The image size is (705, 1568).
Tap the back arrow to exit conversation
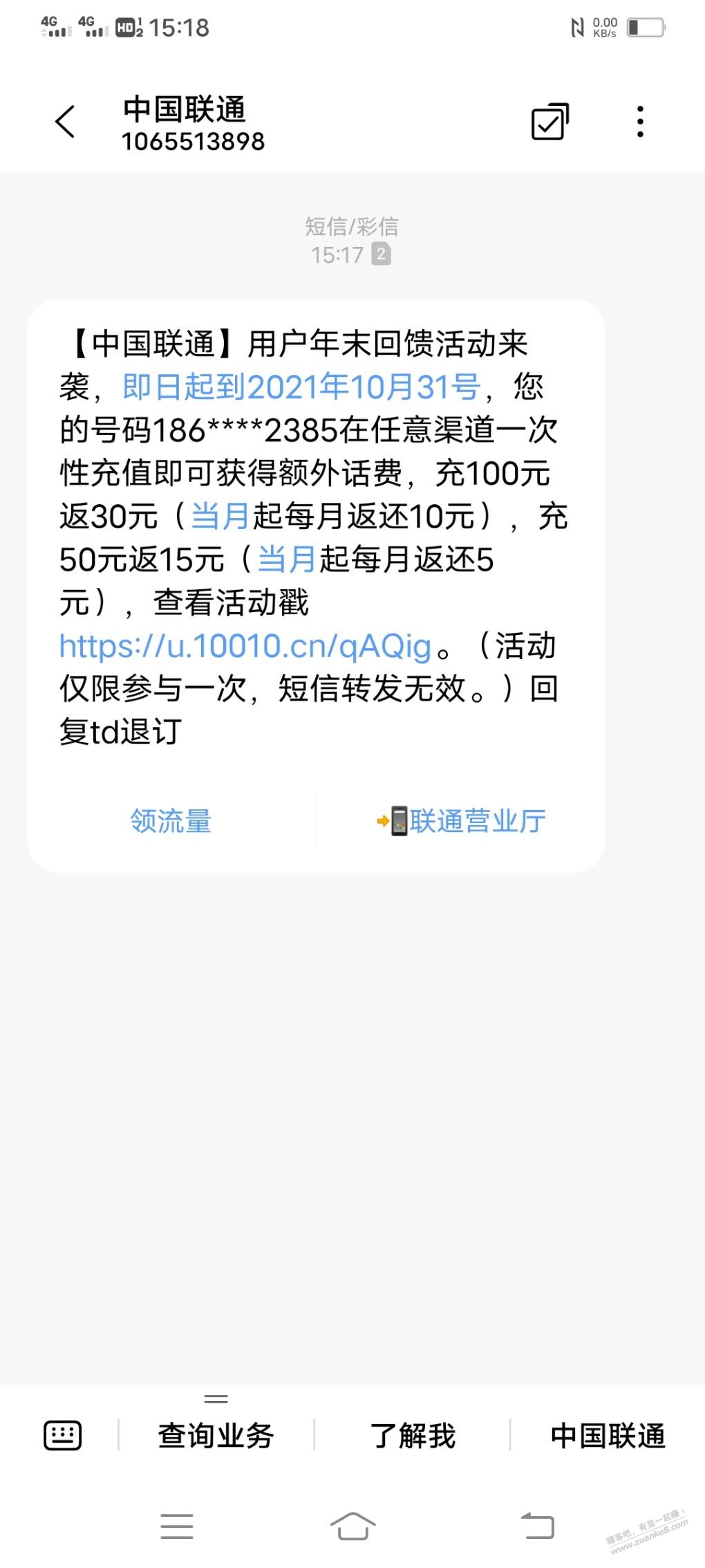64,122
